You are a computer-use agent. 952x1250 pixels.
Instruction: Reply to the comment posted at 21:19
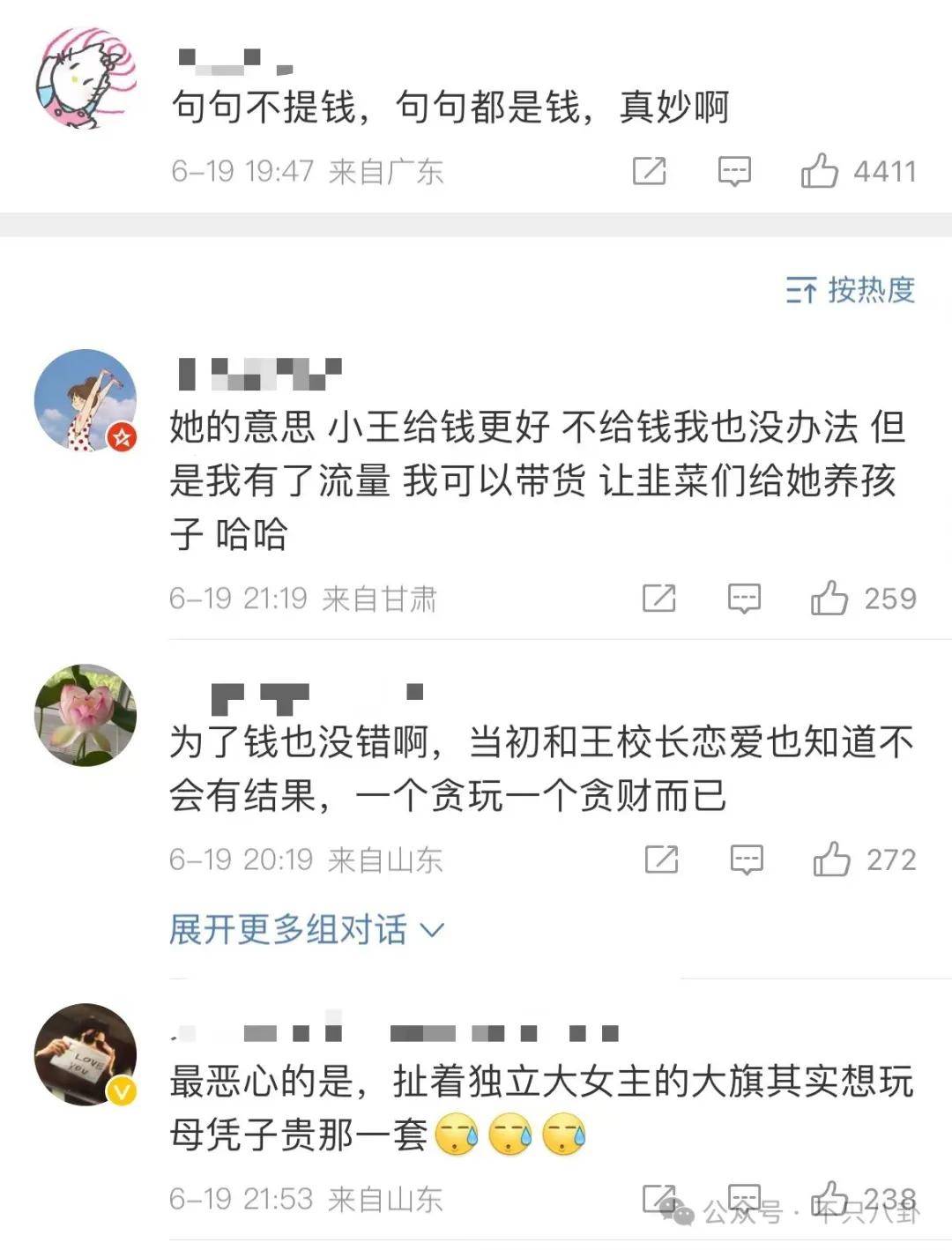744,599
